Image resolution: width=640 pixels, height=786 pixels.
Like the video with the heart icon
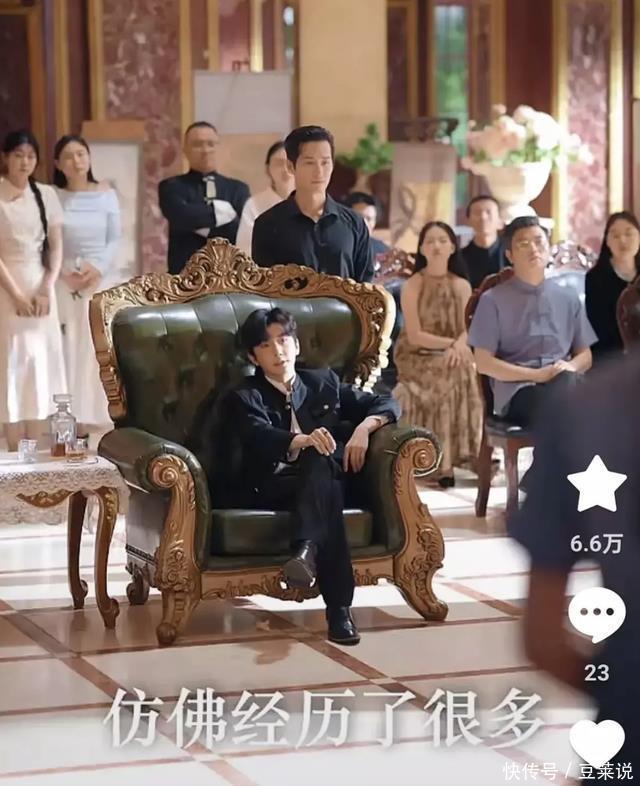click(597, 741)
